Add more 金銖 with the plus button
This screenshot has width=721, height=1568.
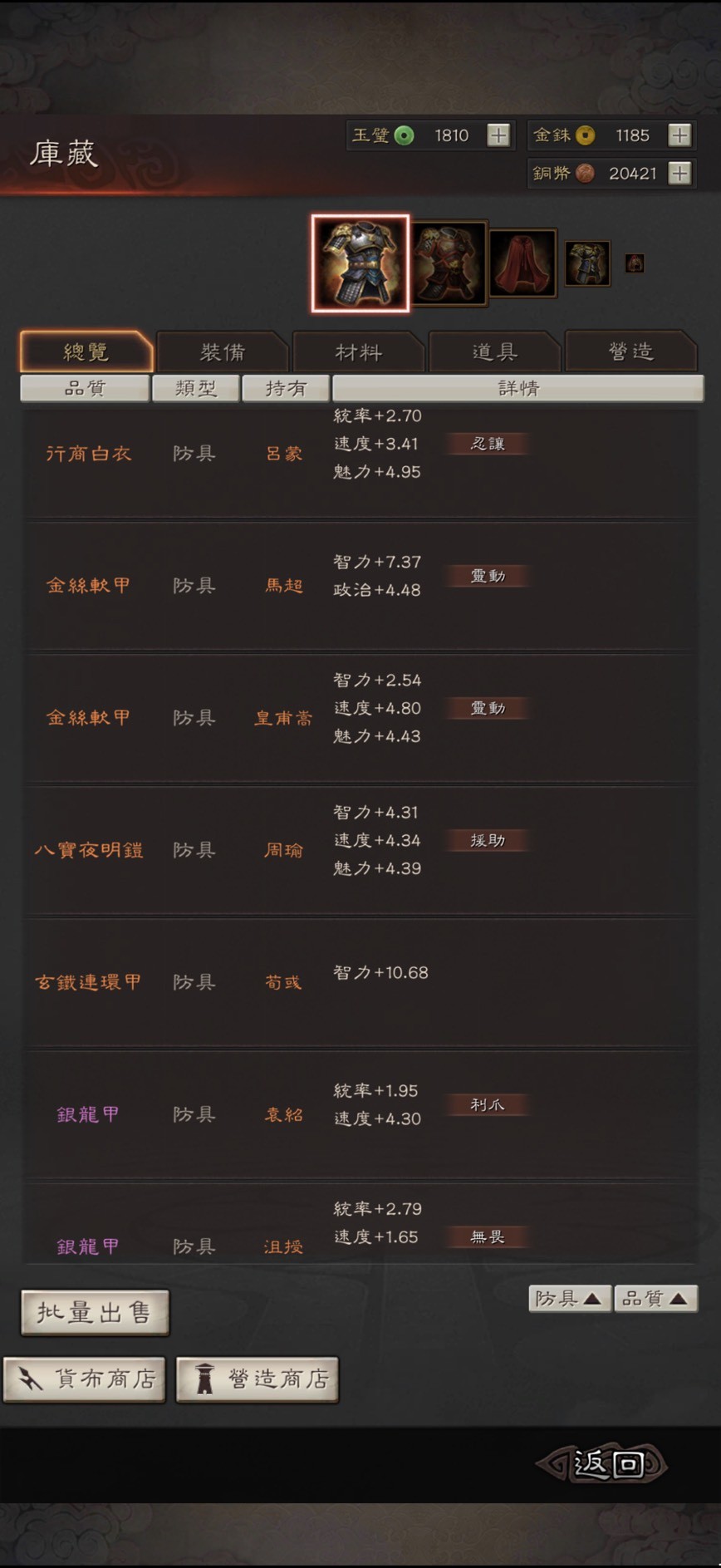pos(679,135)
